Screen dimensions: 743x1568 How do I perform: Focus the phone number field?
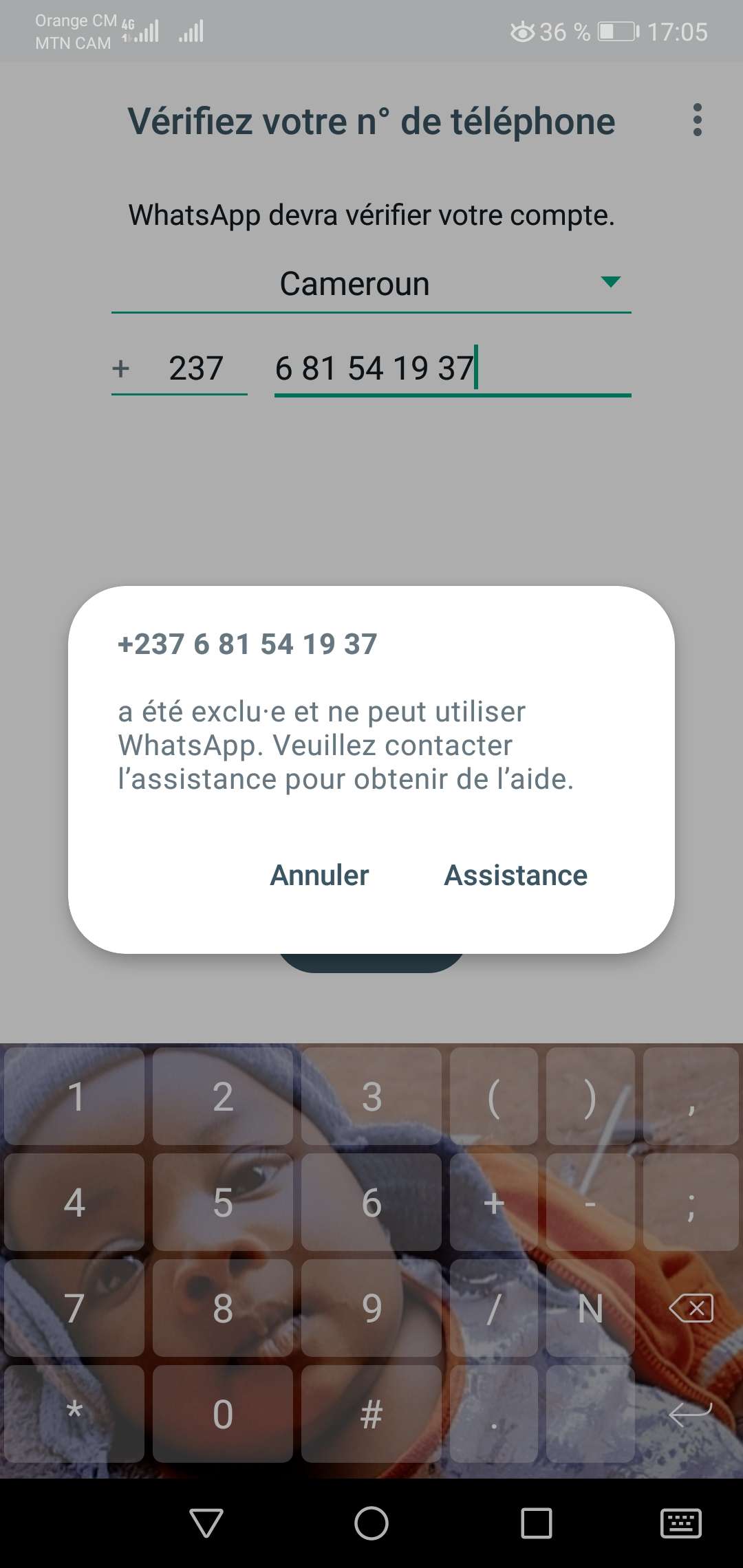tap(451, 369)
